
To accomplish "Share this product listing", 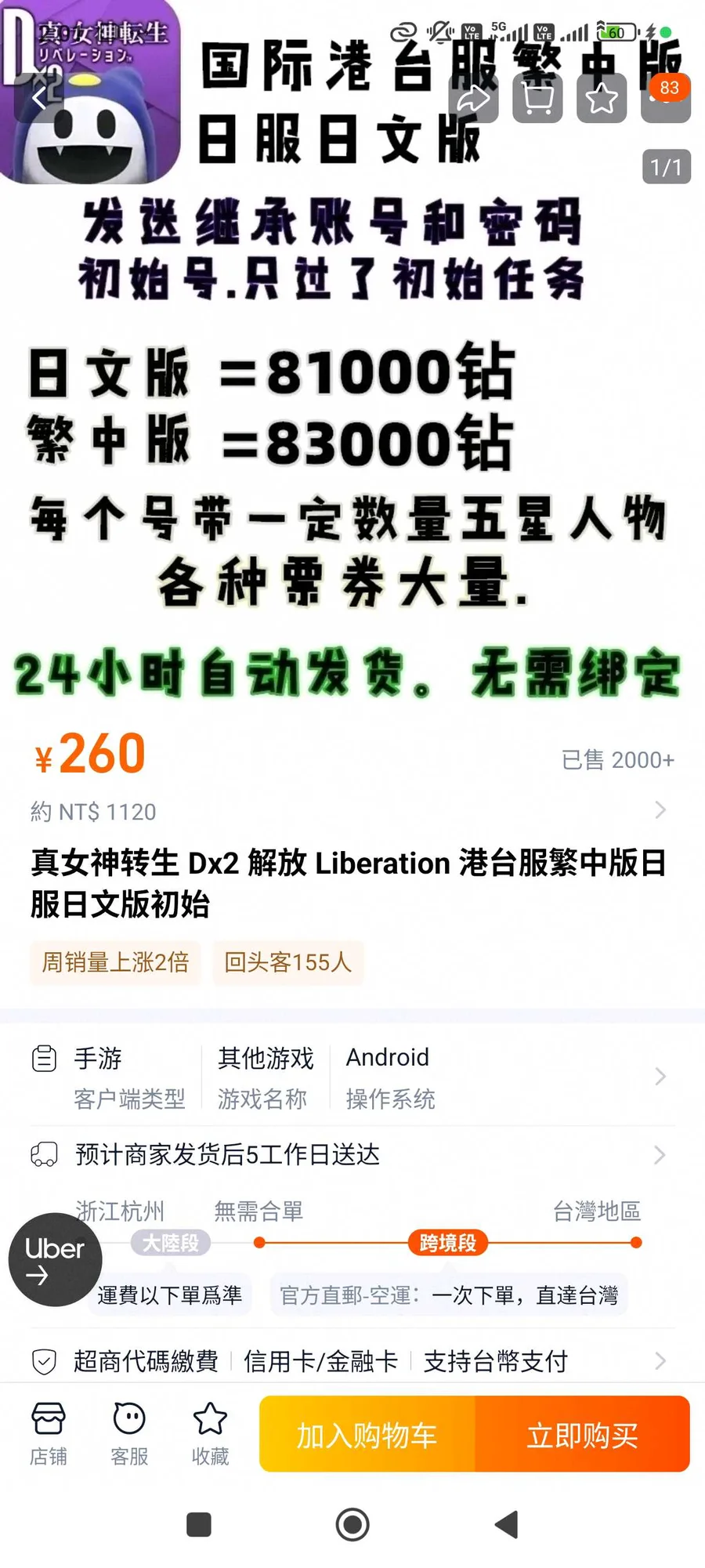I will [473, 99].
